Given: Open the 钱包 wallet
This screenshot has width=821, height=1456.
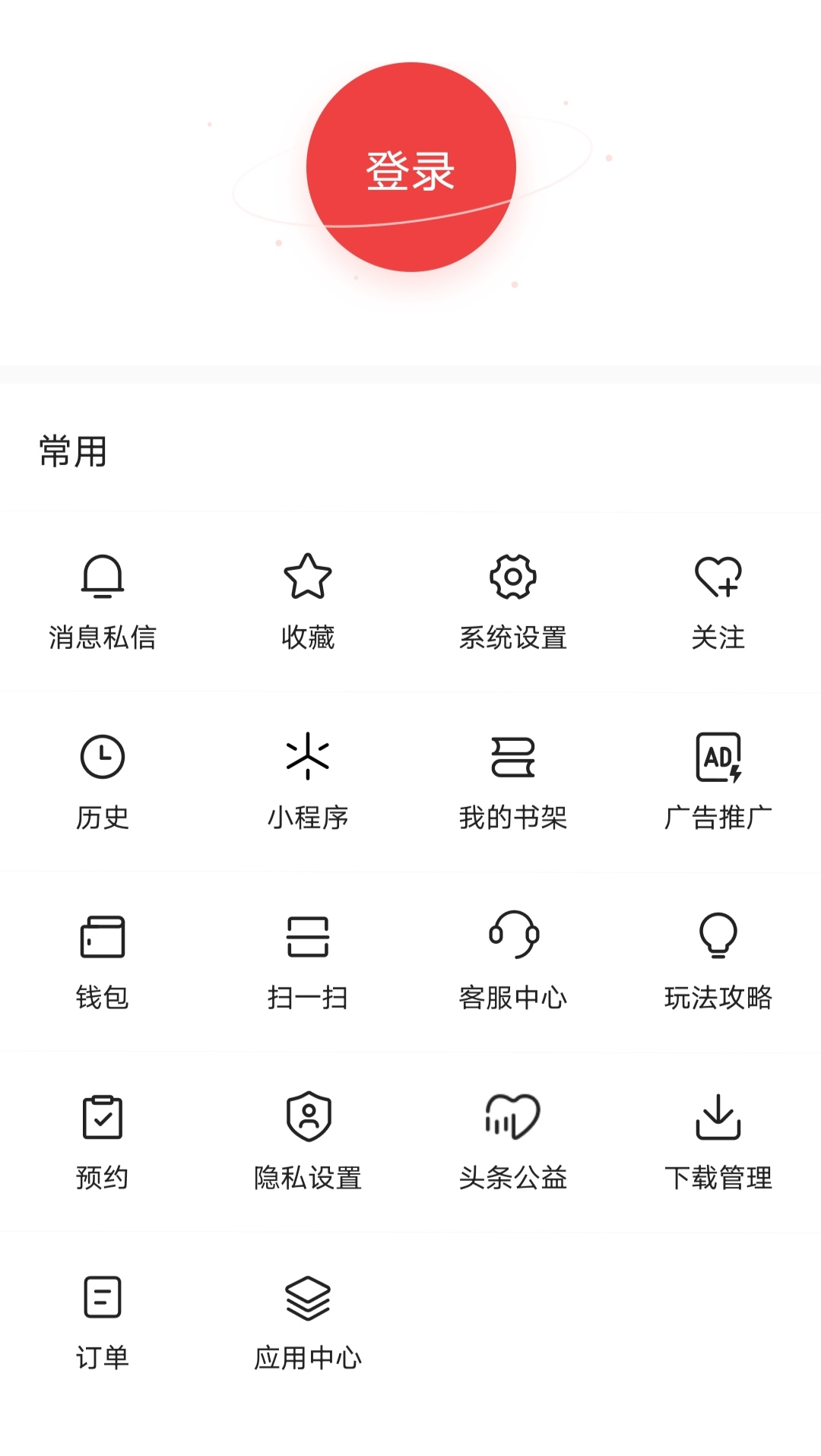Looking at the screenshot, I should (x=103, y=961).
